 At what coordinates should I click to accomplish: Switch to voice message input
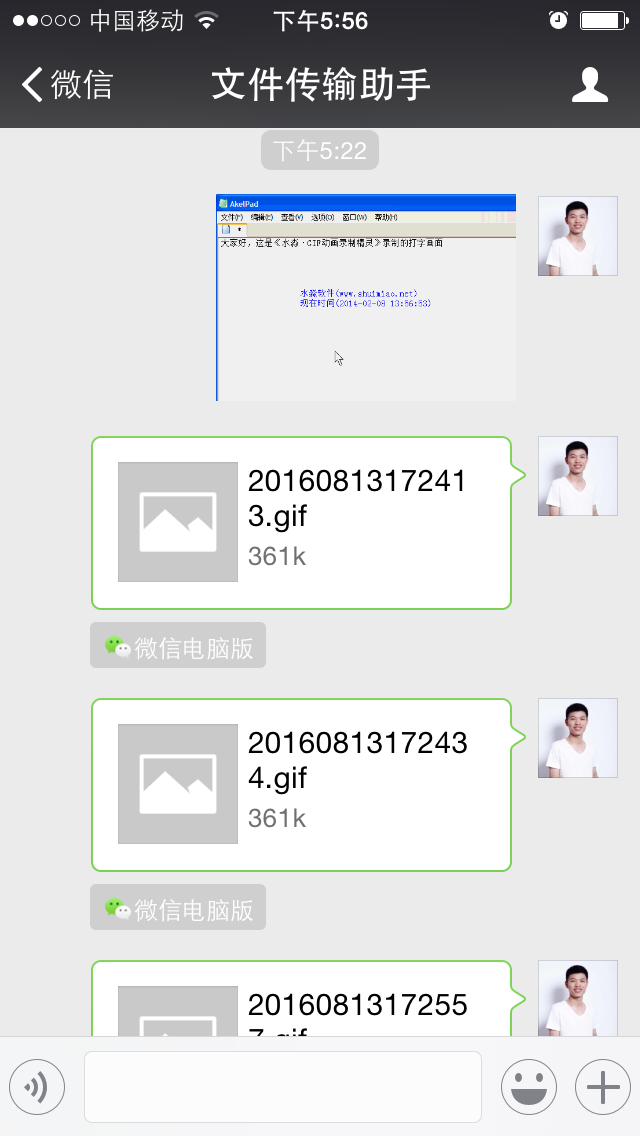tap(37, 1087)
